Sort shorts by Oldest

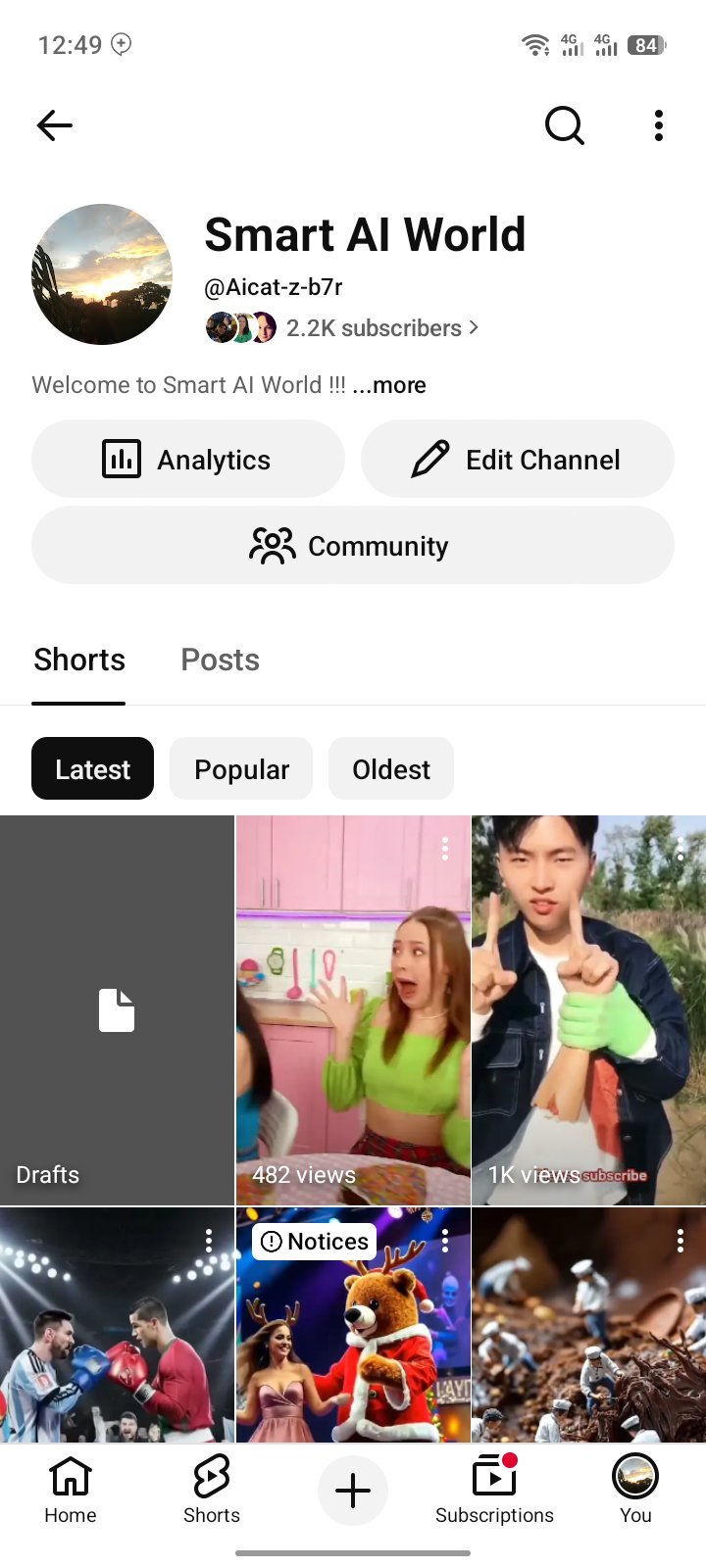pos(391,769)
